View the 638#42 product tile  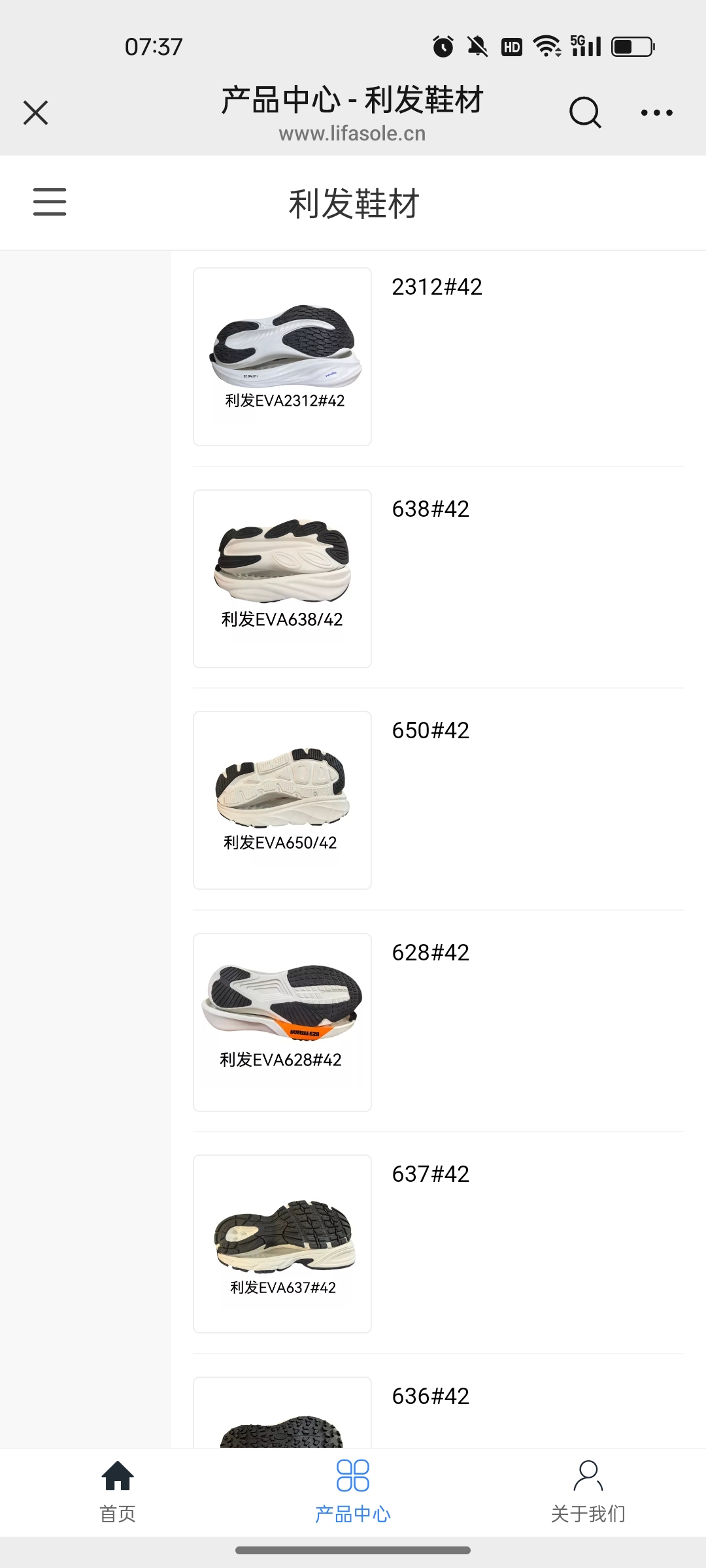[x=282, y=579]
